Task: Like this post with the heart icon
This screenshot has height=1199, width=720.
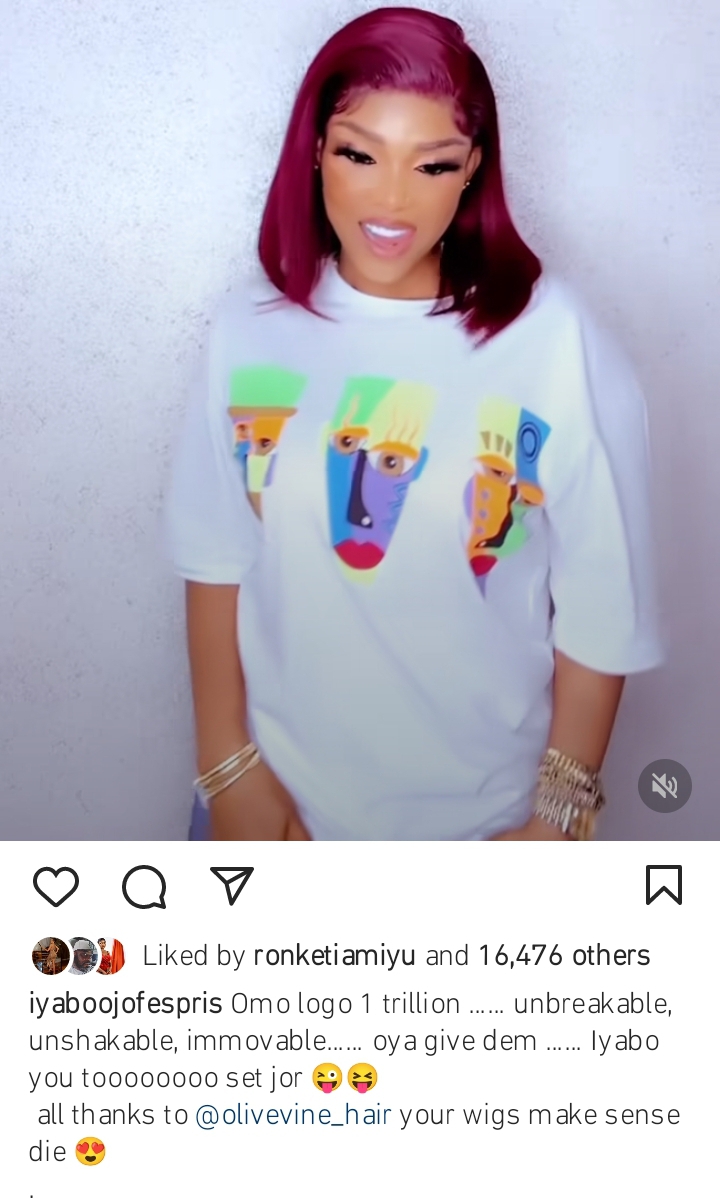Action: (x=57, y=887)
